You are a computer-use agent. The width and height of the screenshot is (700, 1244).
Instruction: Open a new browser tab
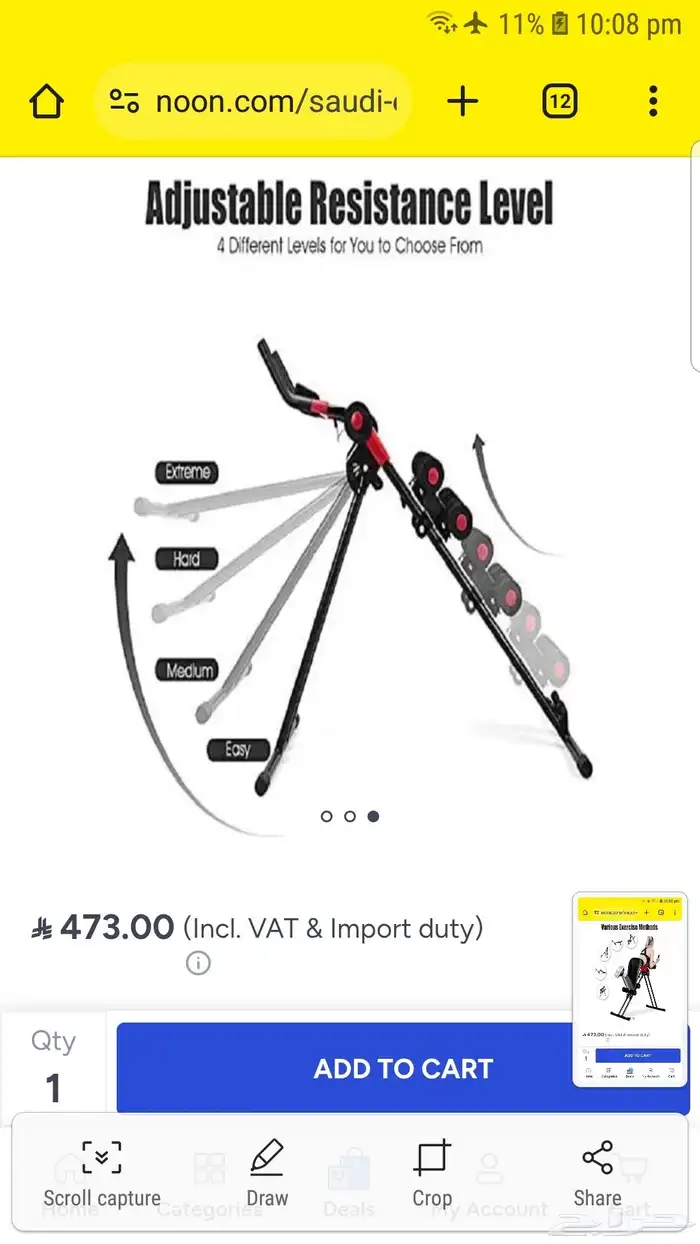point(462,102)
